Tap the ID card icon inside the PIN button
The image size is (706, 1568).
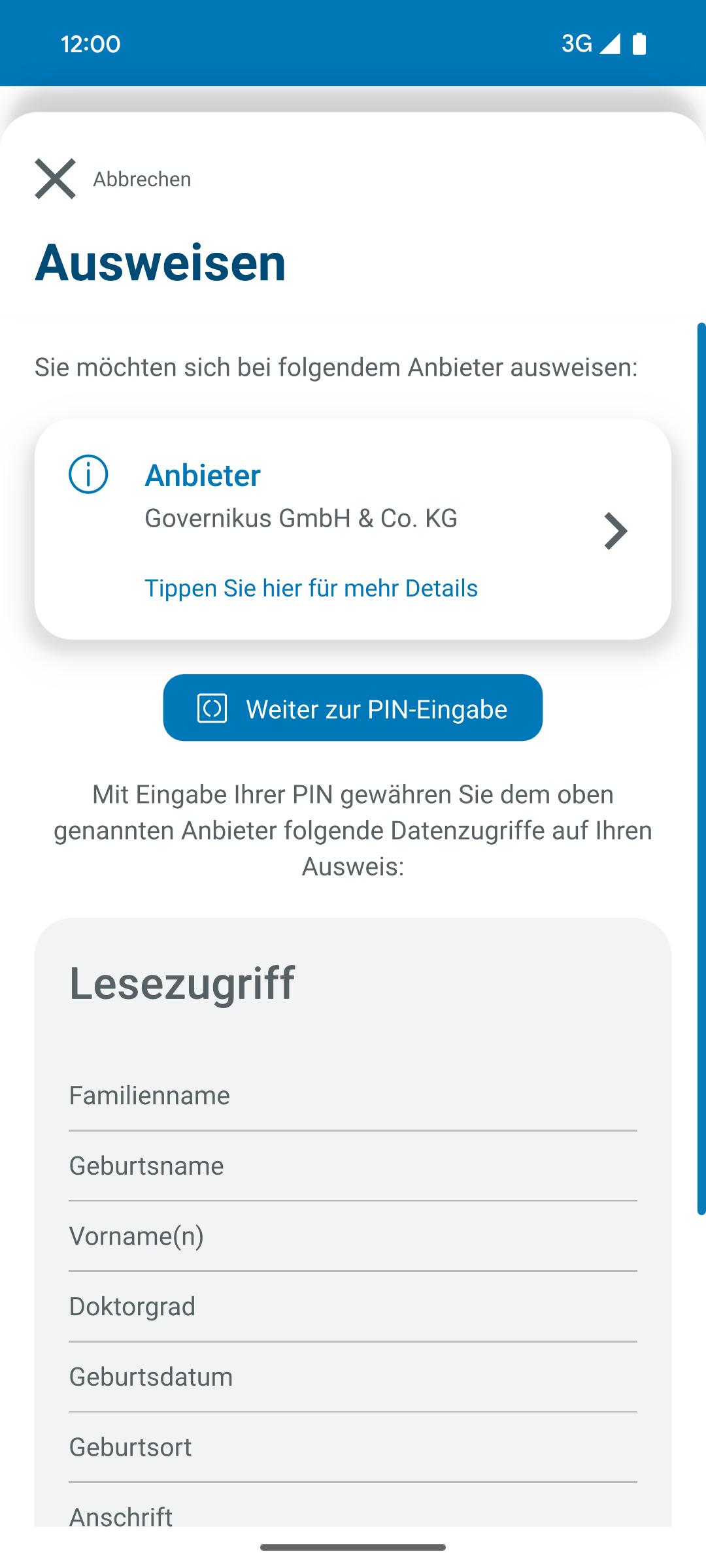[211, 708]
